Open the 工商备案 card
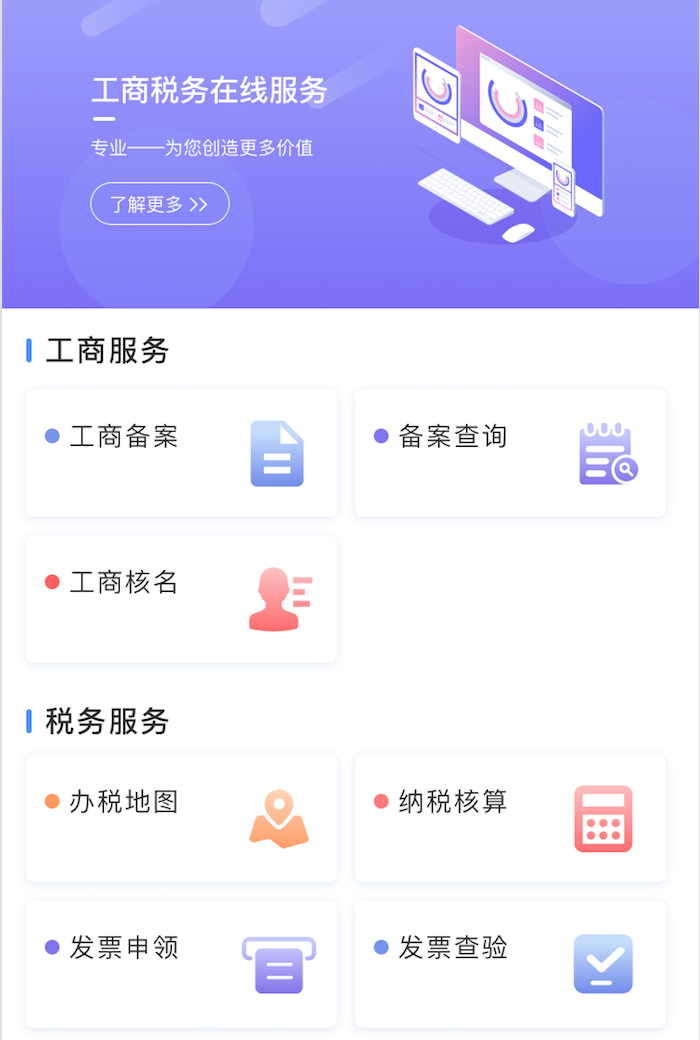700x1040 pixels. tap(181, 453)
